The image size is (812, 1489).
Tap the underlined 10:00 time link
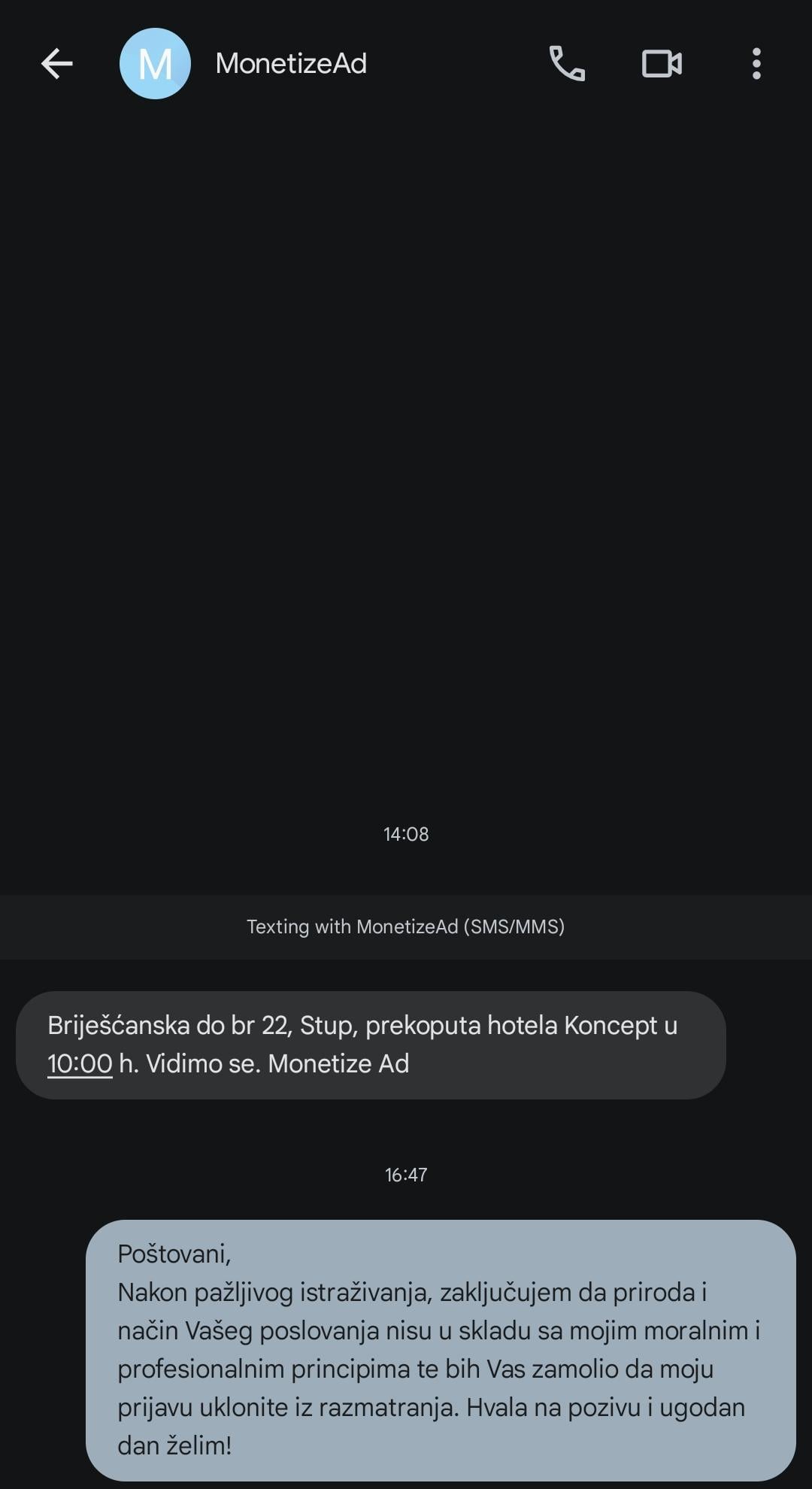coord(80,1064)
